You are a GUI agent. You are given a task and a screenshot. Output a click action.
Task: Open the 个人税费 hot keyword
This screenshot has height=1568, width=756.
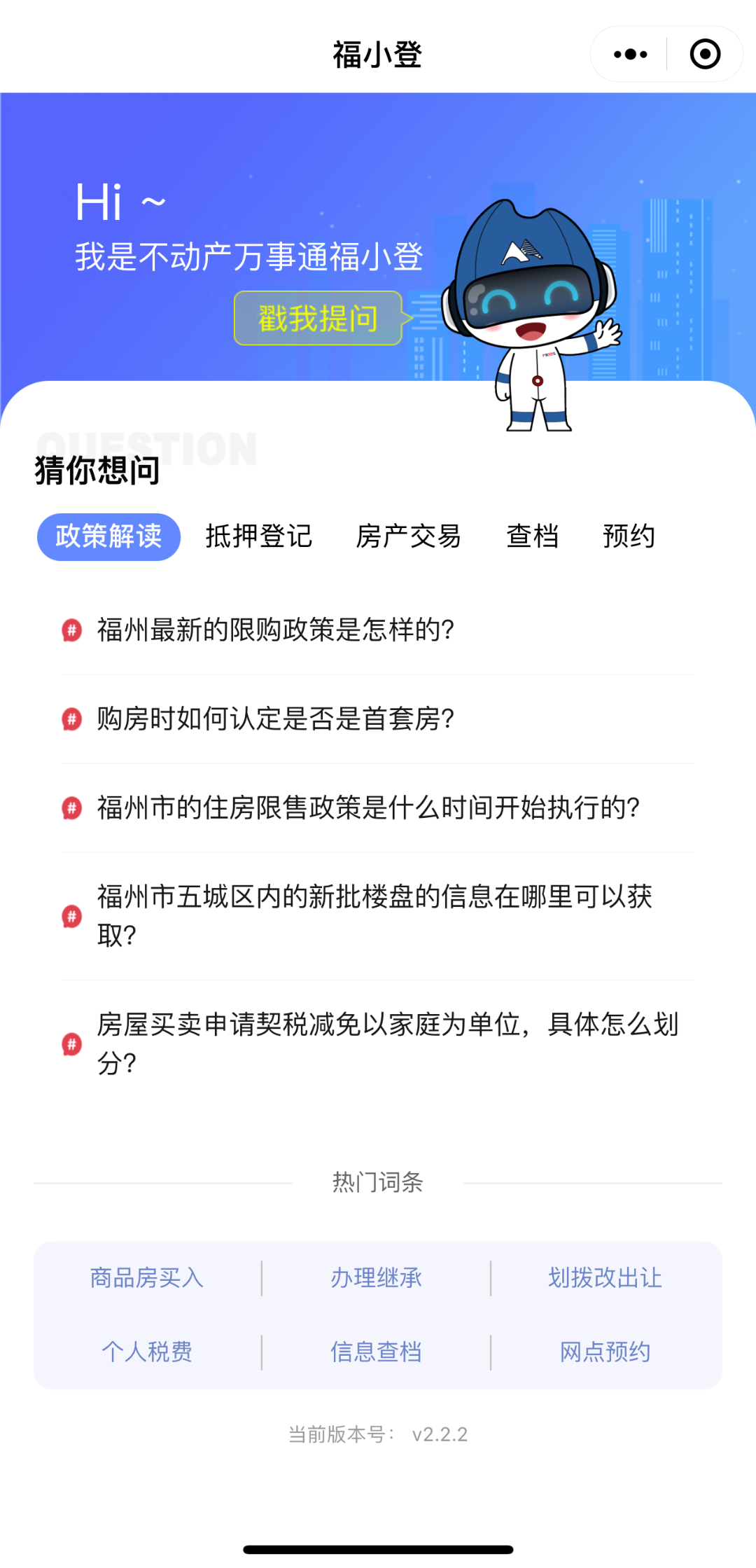point(147,1352)
